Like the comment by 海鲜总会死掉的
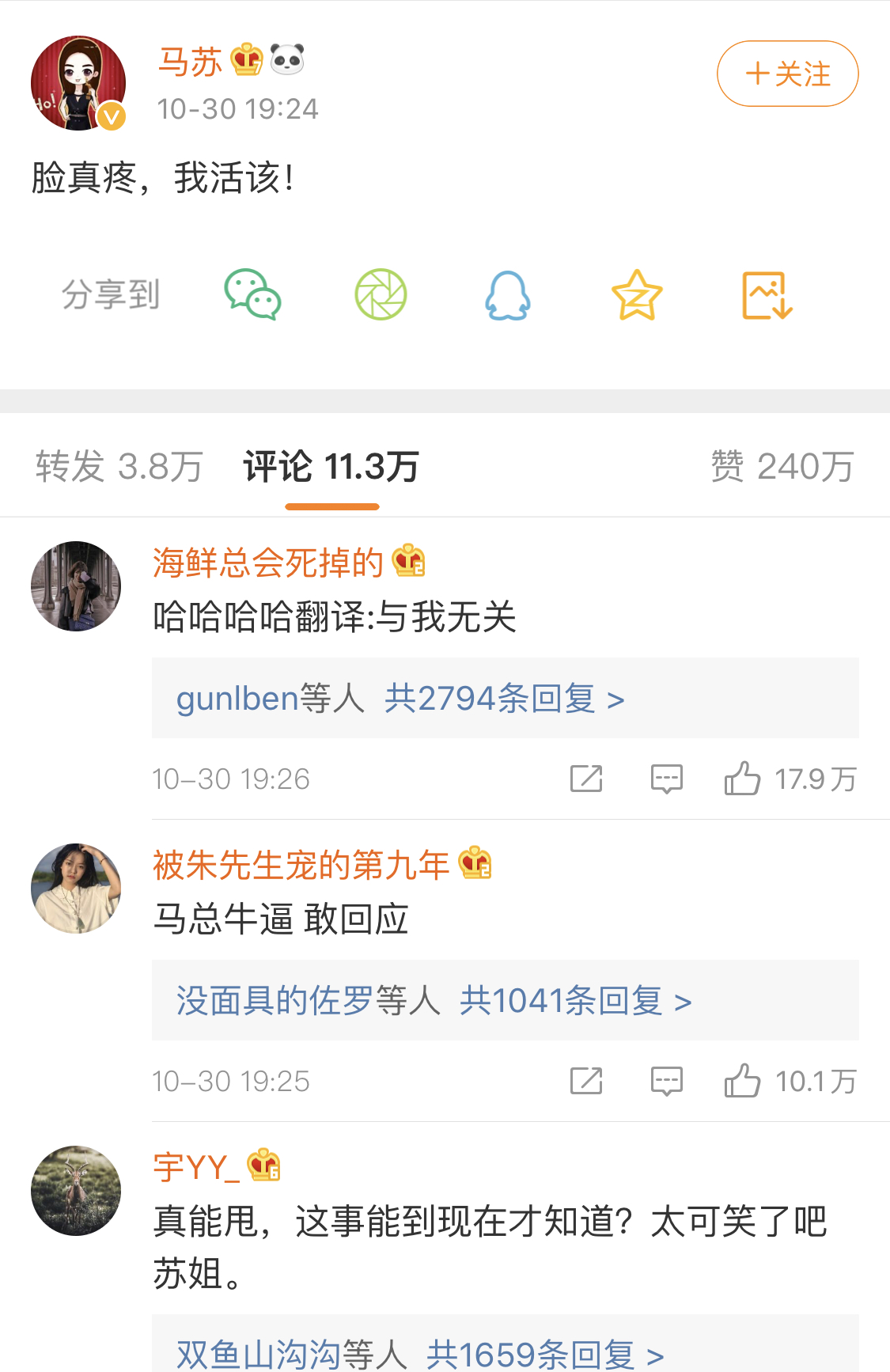890x1372 pixels. [x=742, y=779]
